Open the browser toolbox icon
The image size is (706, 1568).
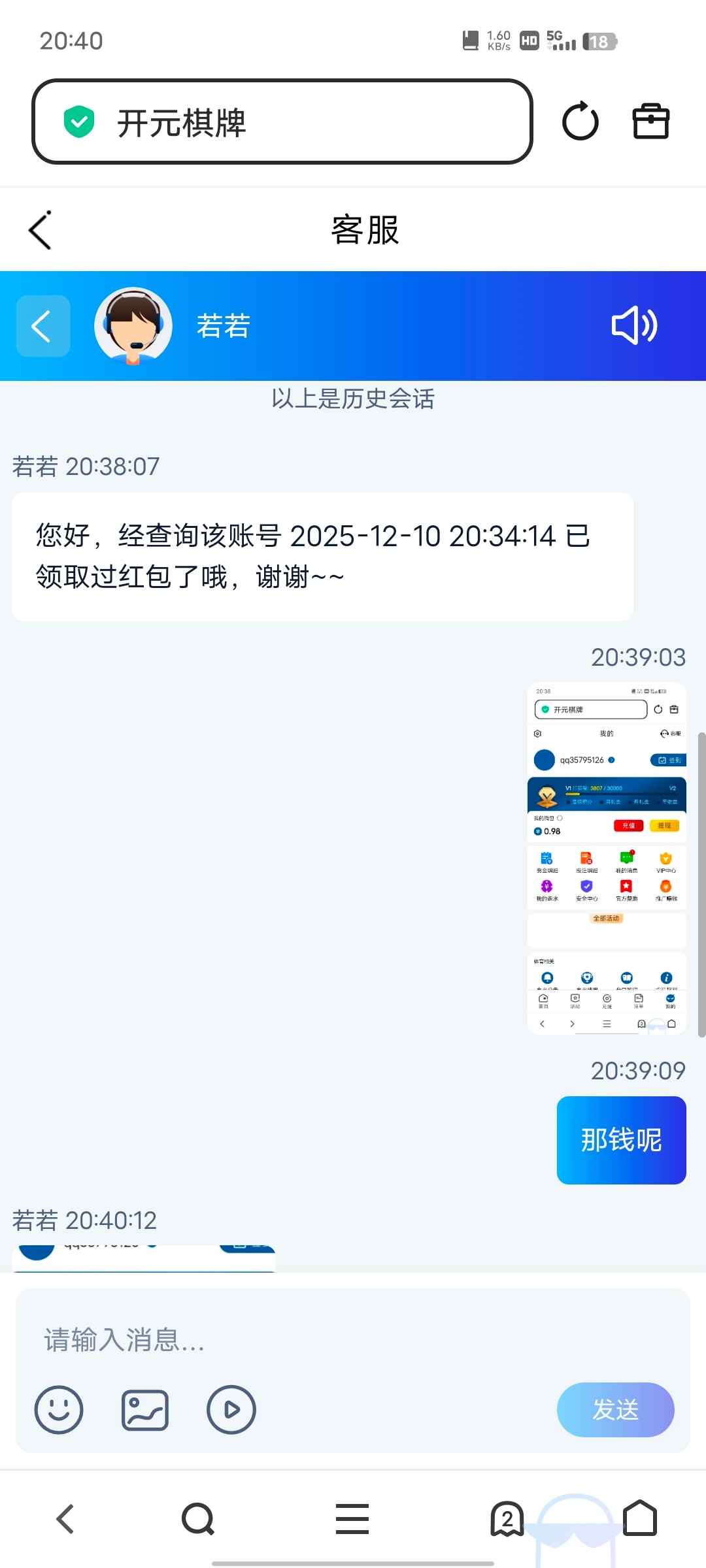[651, 122]
